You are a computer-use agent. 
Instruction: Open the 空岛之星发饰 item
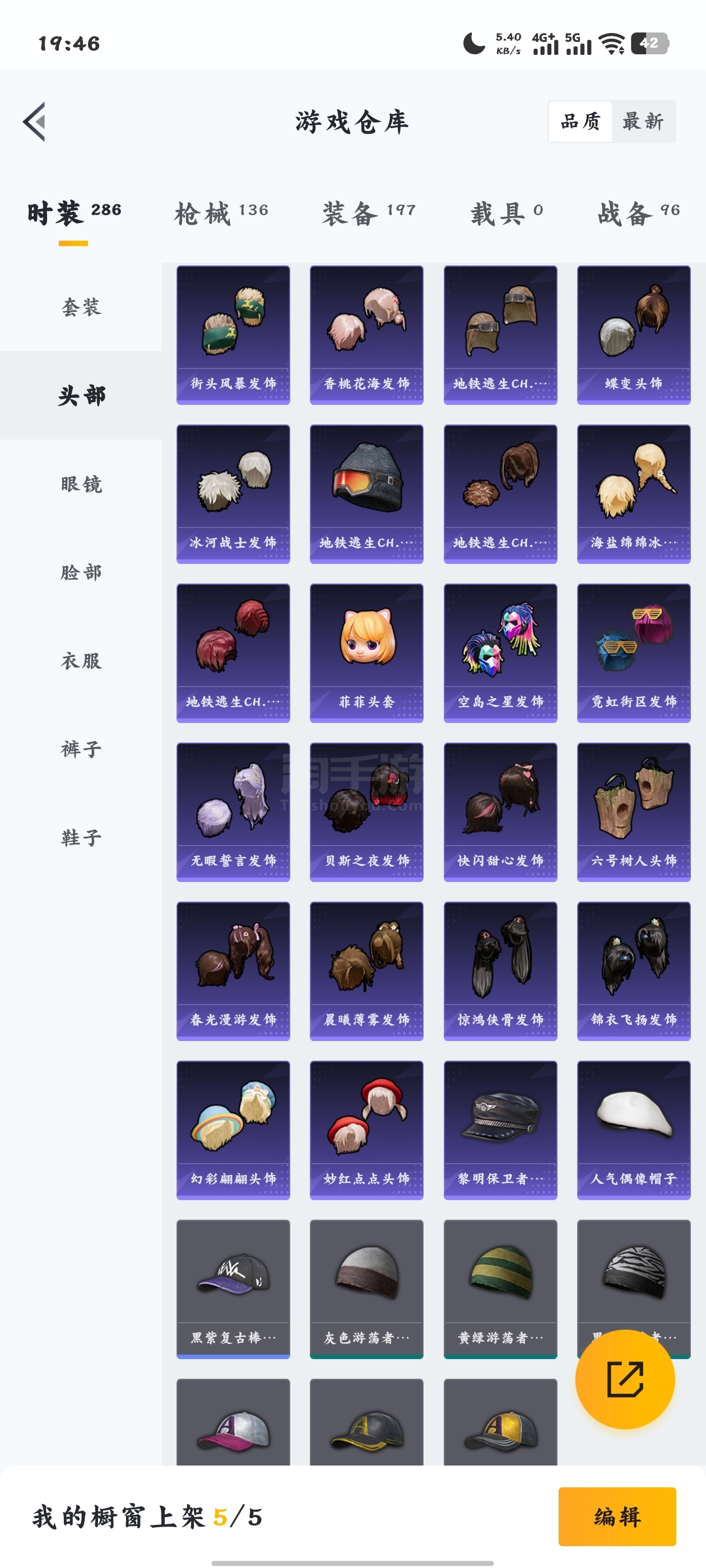[500, 653]
